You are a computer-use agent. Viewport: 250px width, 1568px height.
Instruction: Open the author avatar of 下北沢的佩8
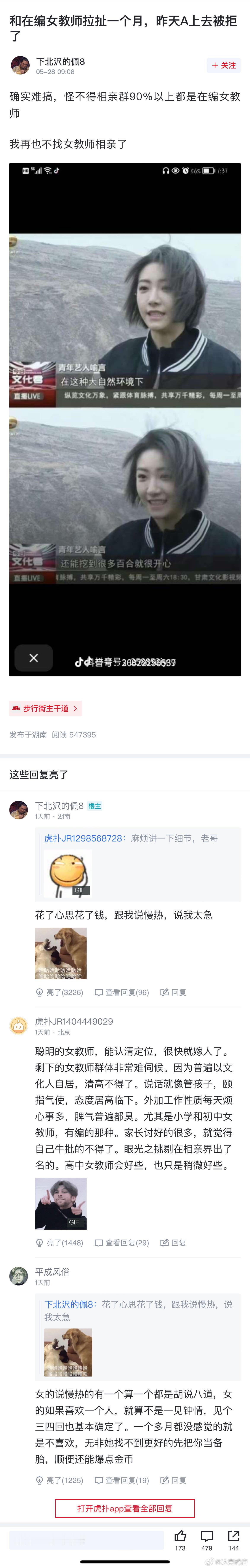coord(20,65)
